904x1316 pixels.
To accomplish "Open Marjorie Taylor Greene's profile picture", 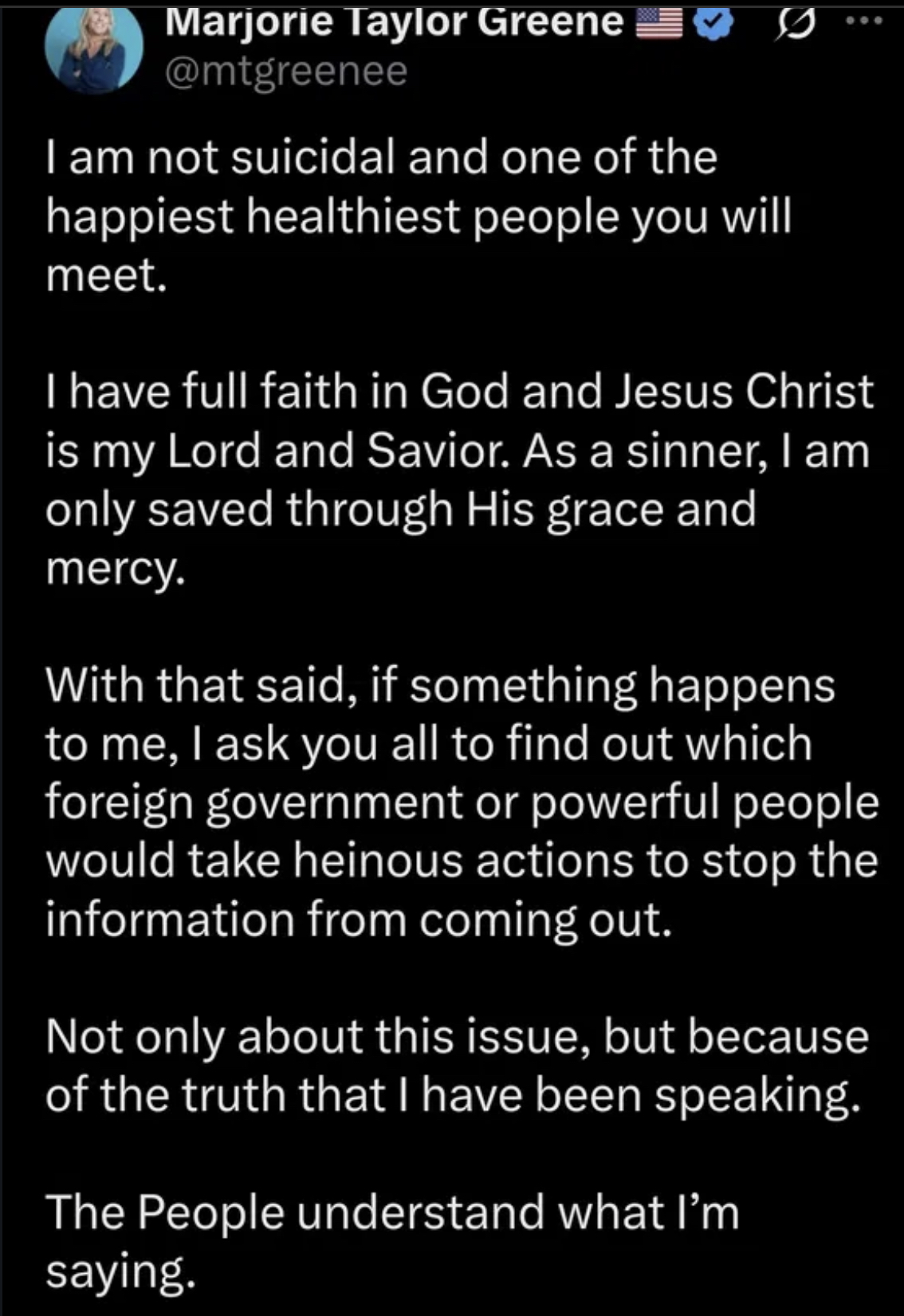I will 94,48.
